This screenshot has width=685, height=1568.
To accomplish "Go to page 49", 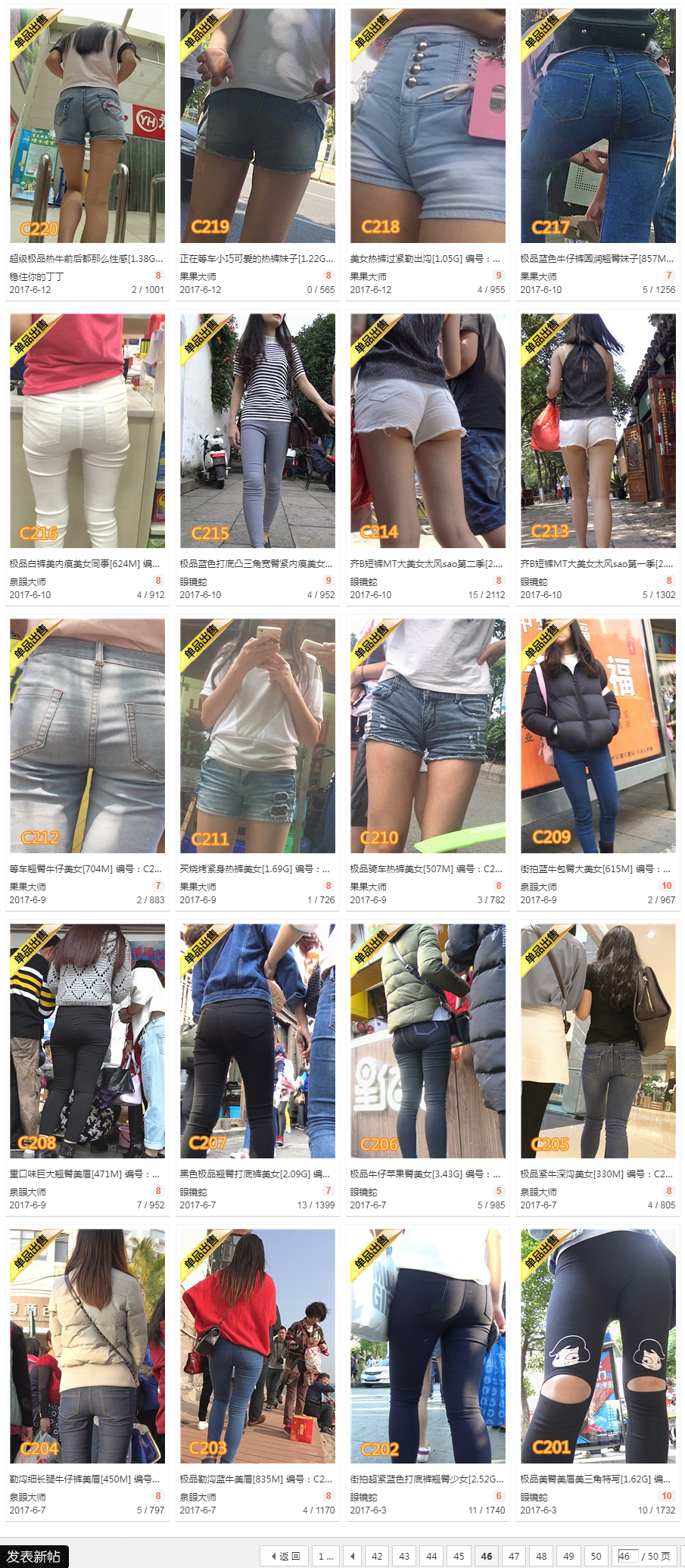I will 568,1557.
